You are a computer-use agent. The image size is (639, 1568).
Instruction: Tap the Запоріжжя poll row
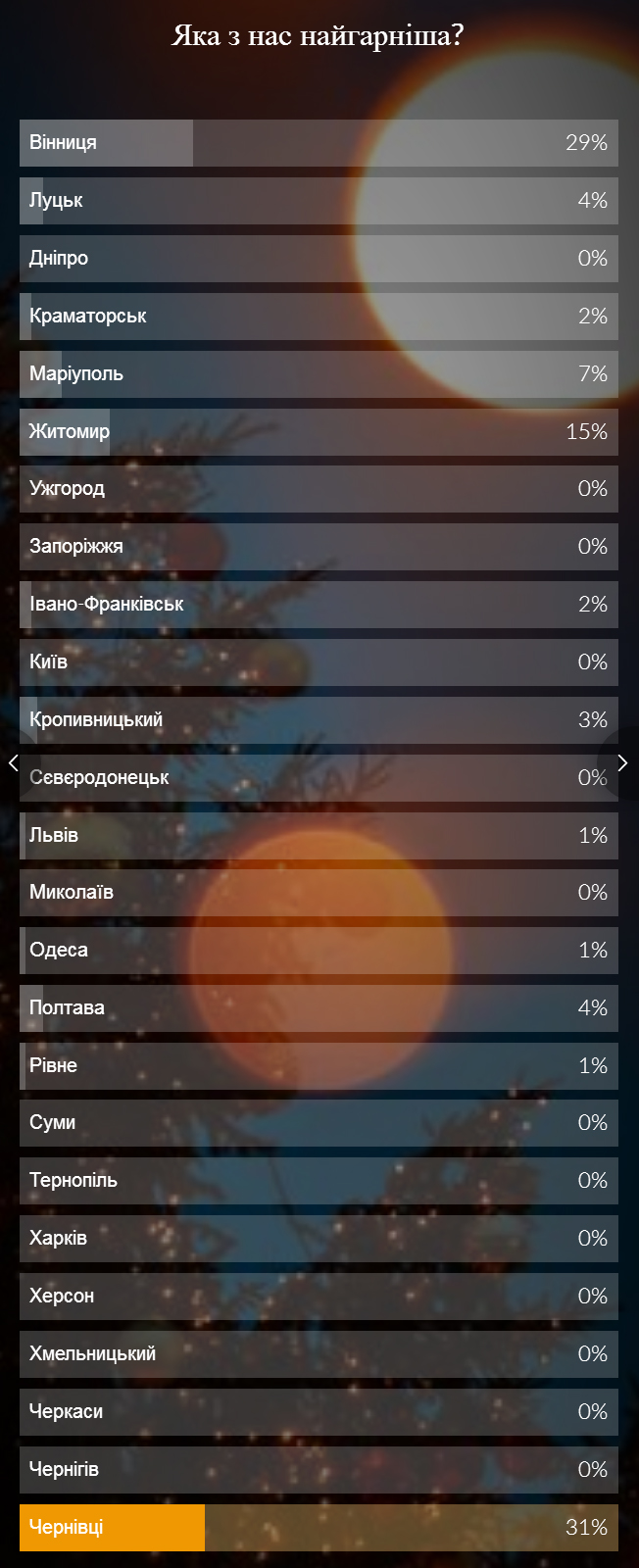(319, 547)
